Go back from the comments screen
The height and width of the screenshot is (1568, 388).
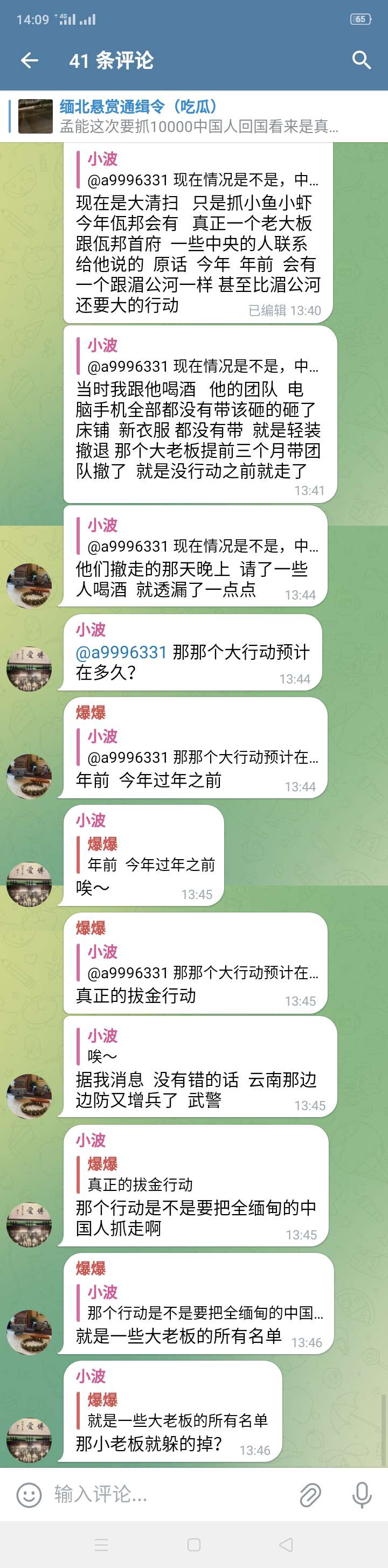29,60
